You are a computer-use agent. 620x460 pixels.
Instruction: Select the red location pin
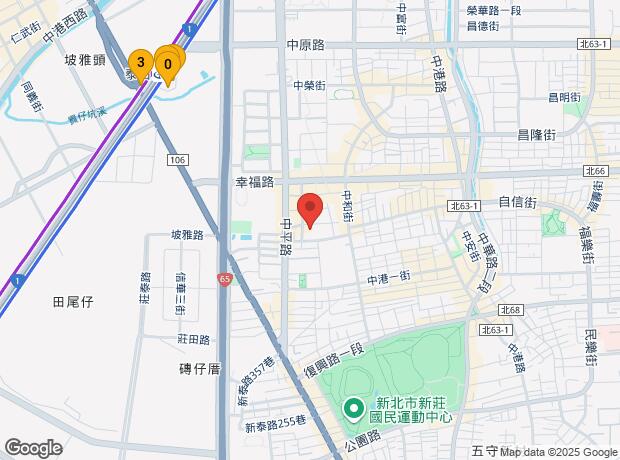[310, 210]
